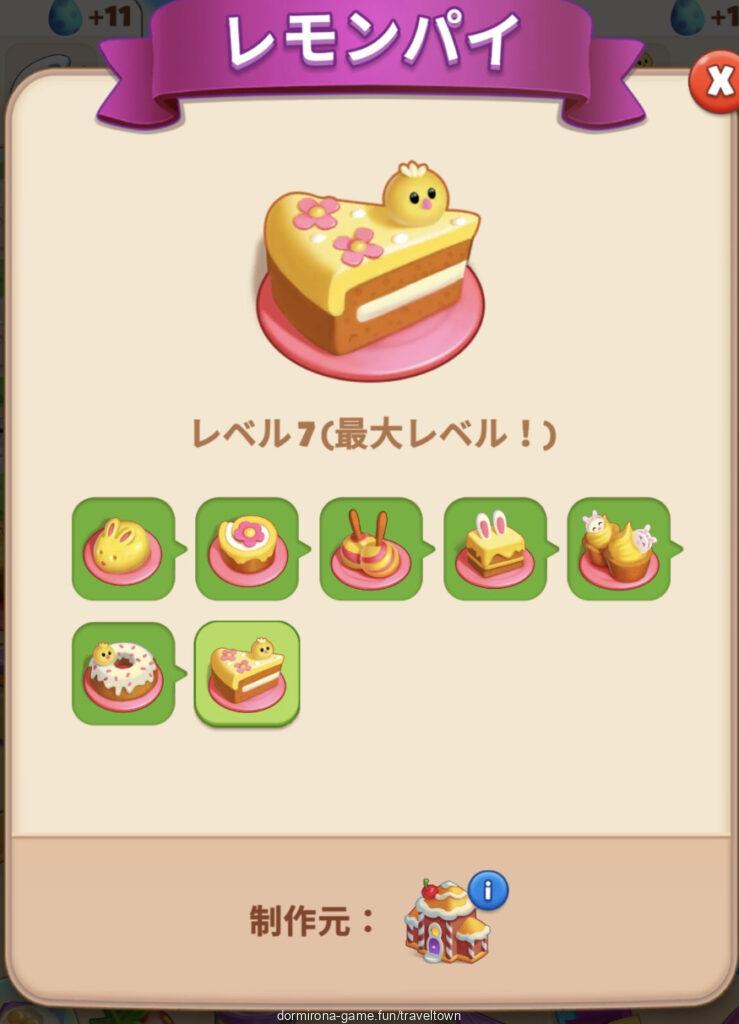Screen dimensions: 739x1024
Task: Select the level 7 lemon pie slice
Action: [x=247, y=673]
